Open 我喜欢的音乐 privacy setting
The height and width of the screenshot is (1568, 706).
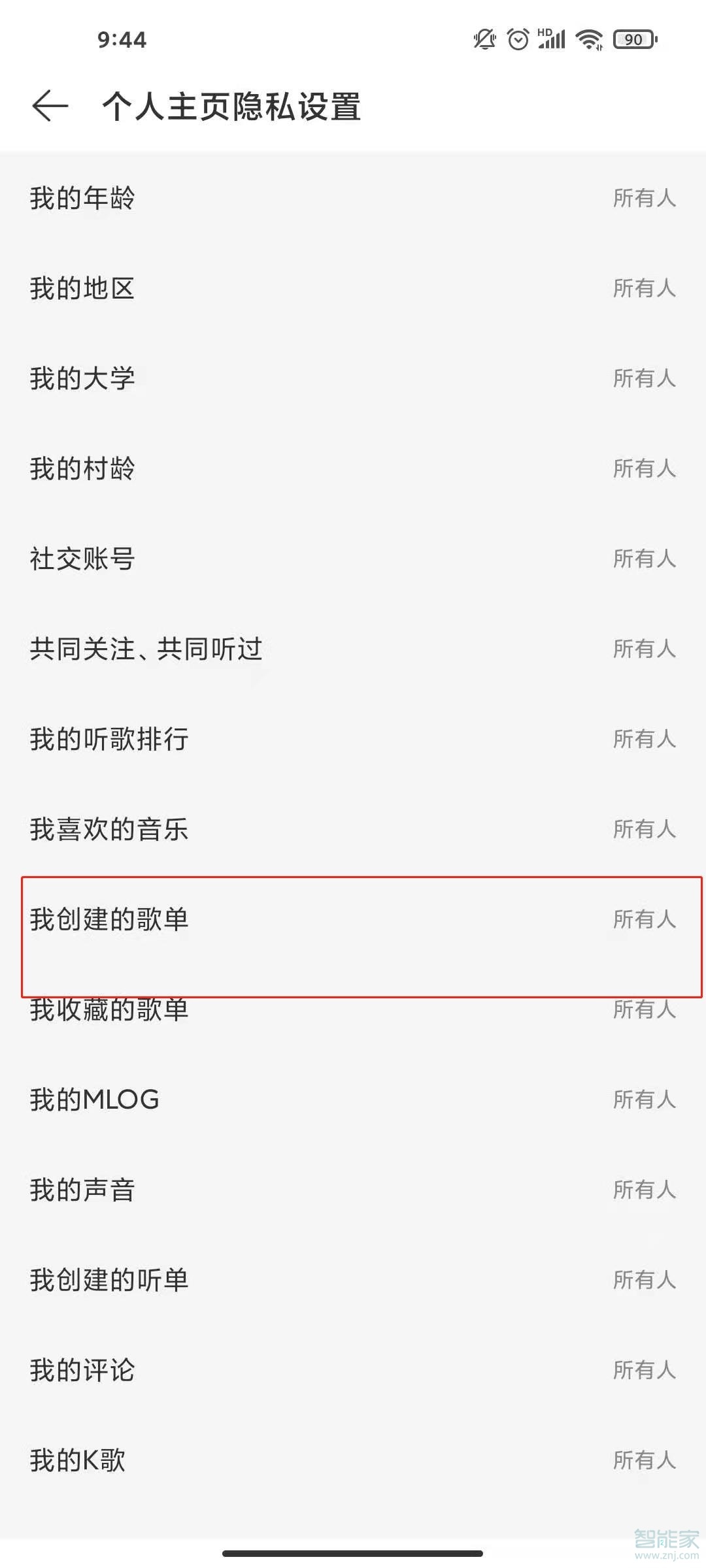[x=353, y=829]
